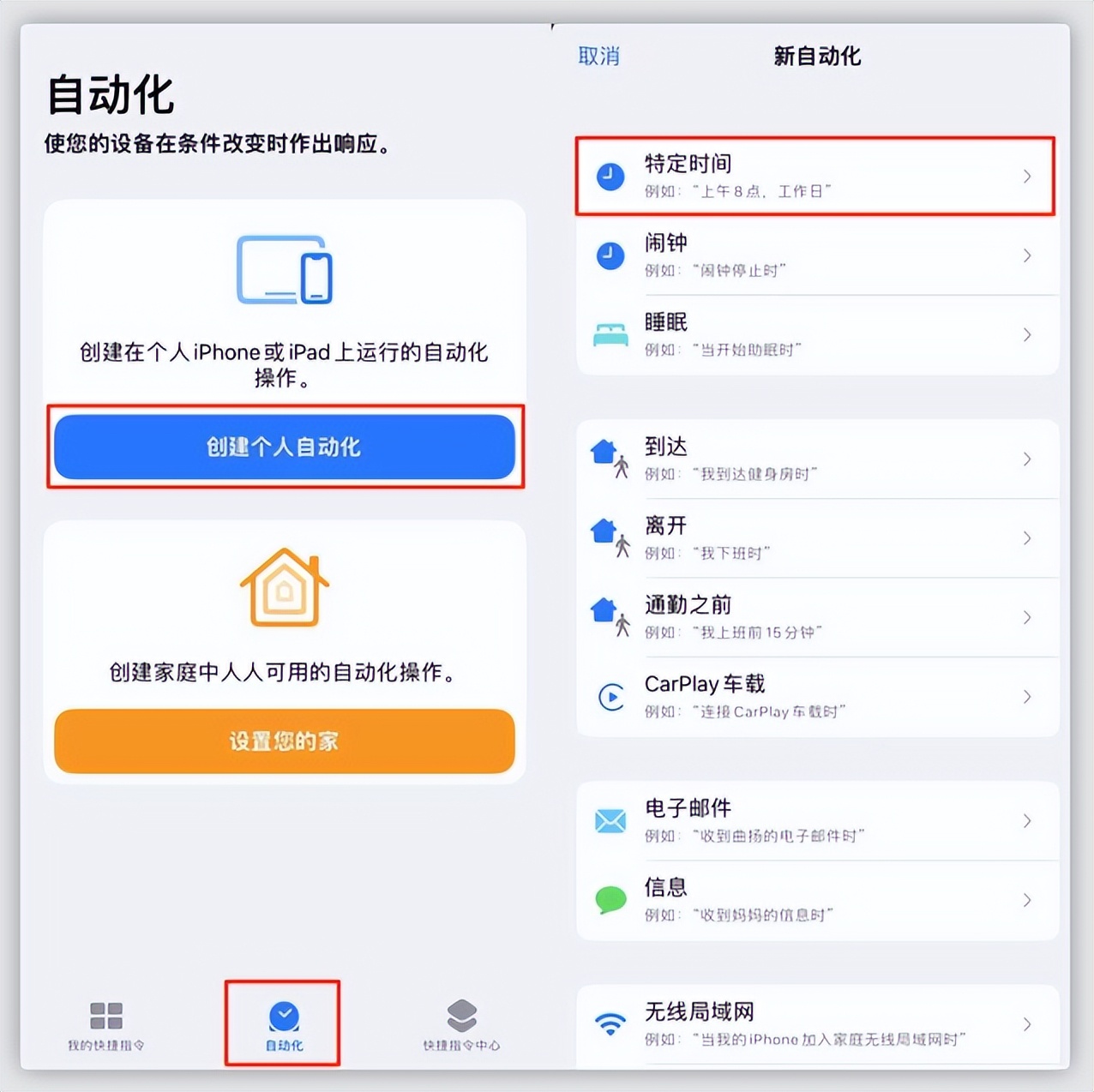Select the CarPlay trigger
Viewport: 1094px width, 1092px height.
pos(814,696)
